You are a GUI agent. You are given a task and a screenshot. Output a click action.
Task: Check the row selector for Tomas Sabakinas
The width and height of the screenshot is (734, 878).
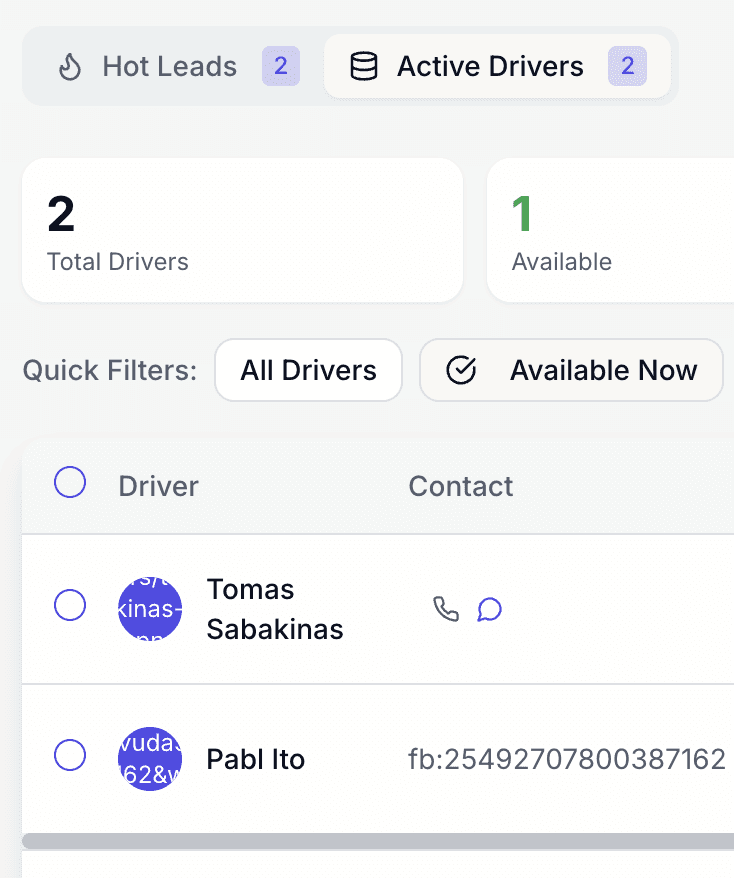70,606
